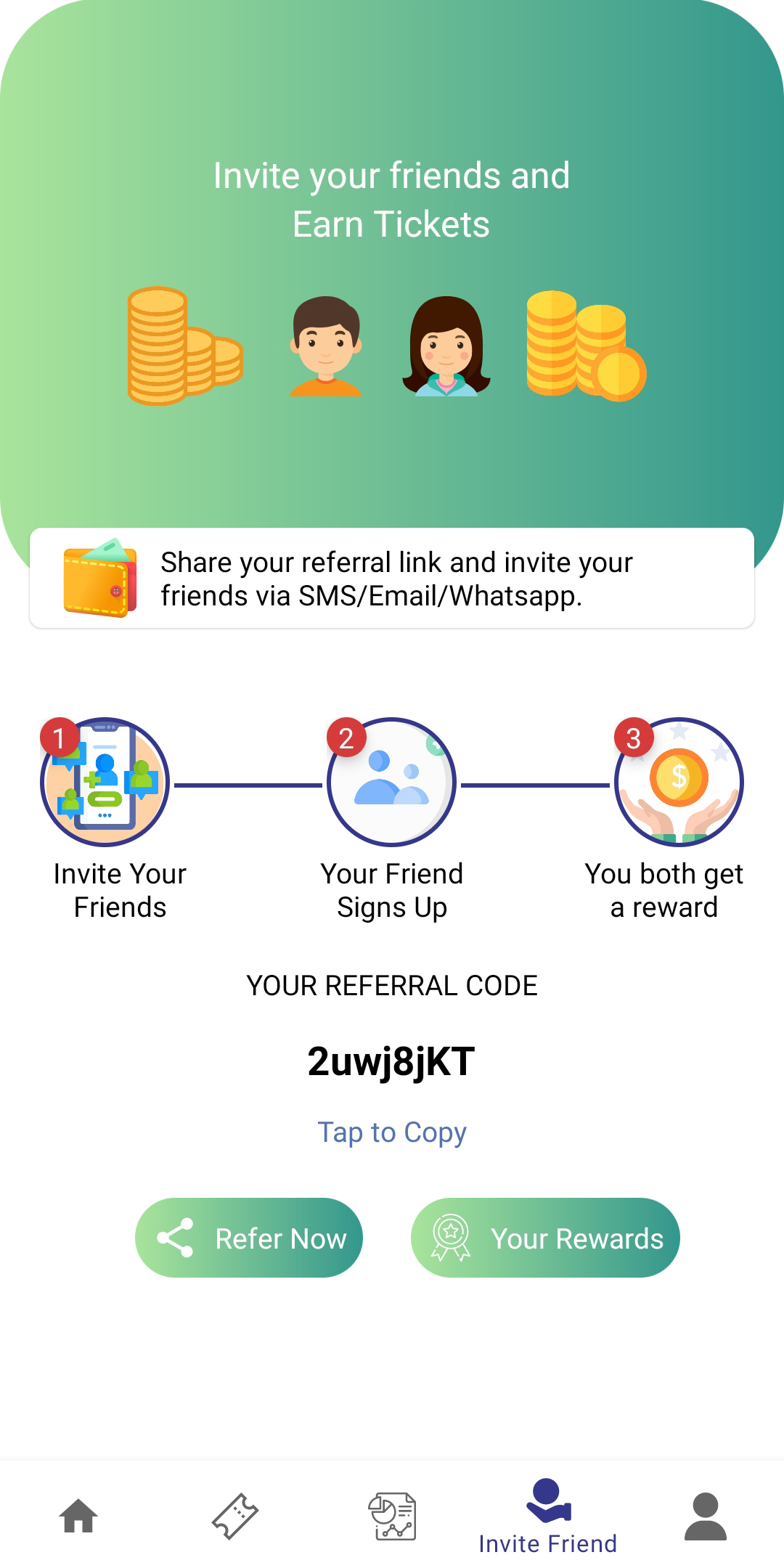Go to the home tab
This screenshot has width=784, height=1568.
pyautogui.click(x=78, y=1516)
